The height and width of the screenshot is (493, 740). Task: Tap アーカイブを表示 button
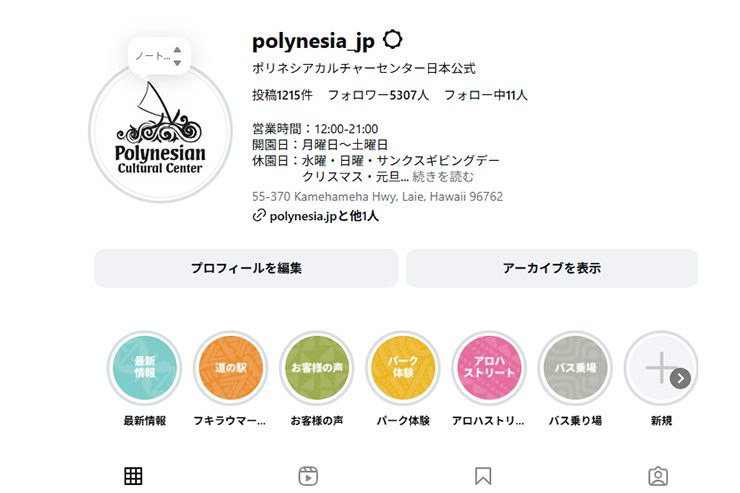tap(551, 268)
